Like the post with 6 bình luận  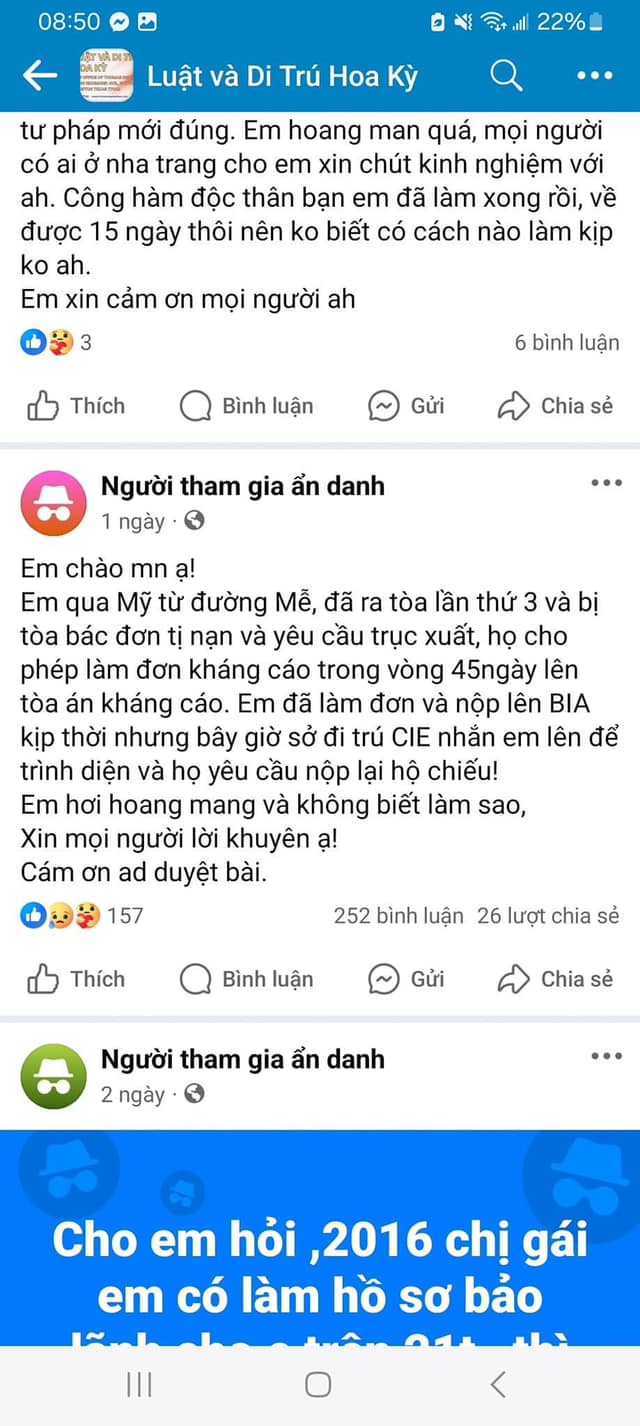tap(76, 406)
